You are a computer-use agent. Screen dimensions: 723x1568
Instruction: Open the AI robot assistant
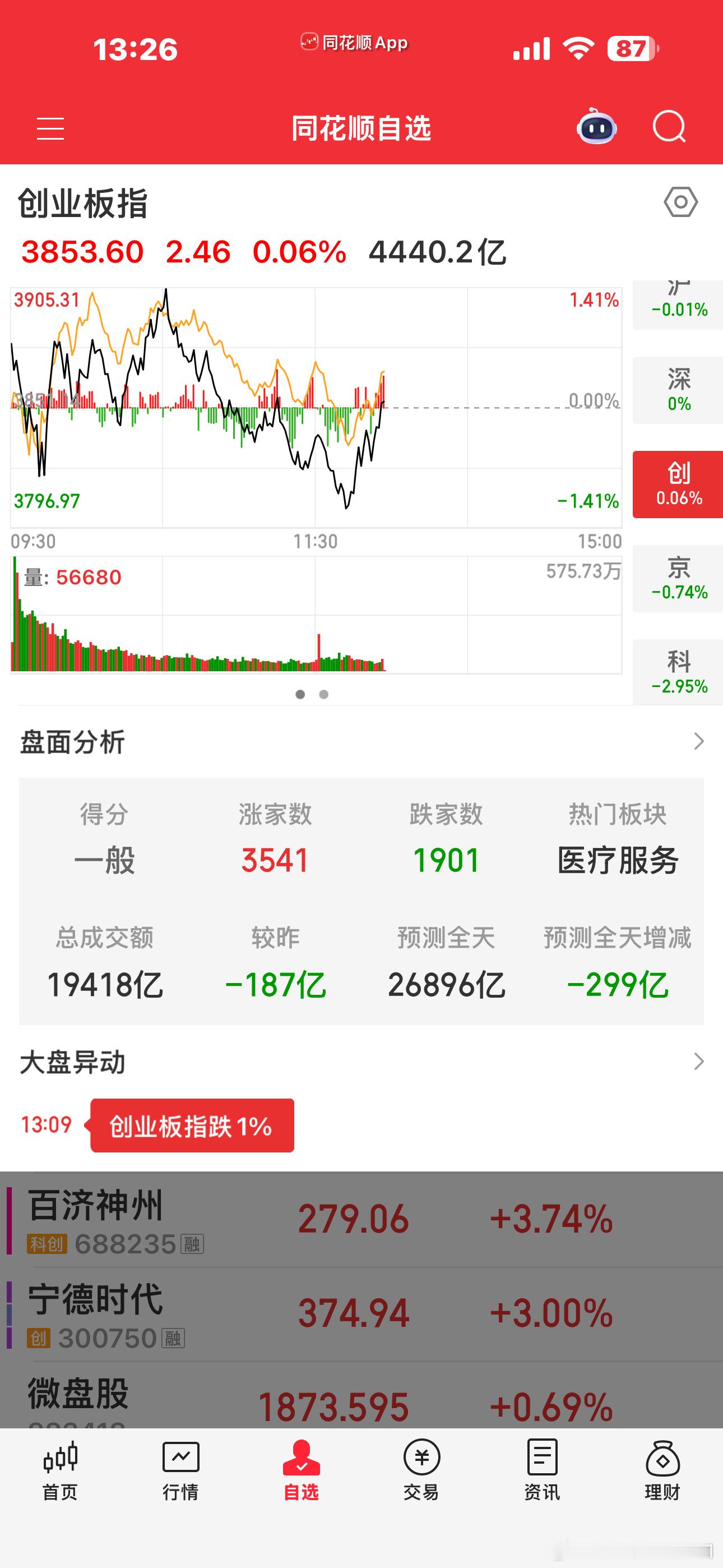click(596, 127)
